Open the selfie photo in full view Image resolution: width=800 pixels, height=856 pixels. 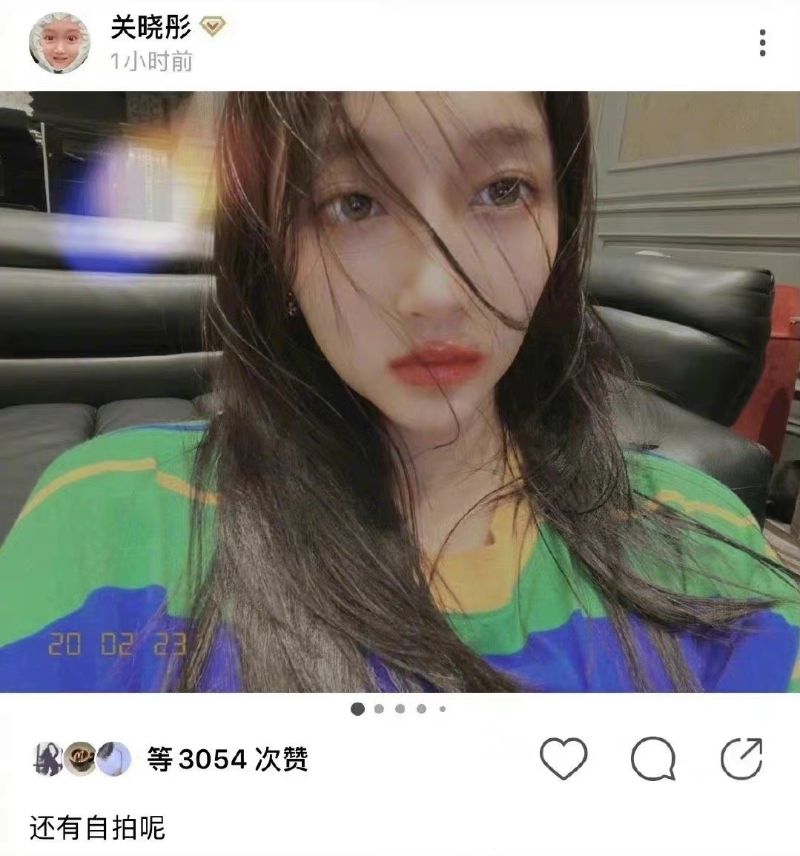(400, 390)
